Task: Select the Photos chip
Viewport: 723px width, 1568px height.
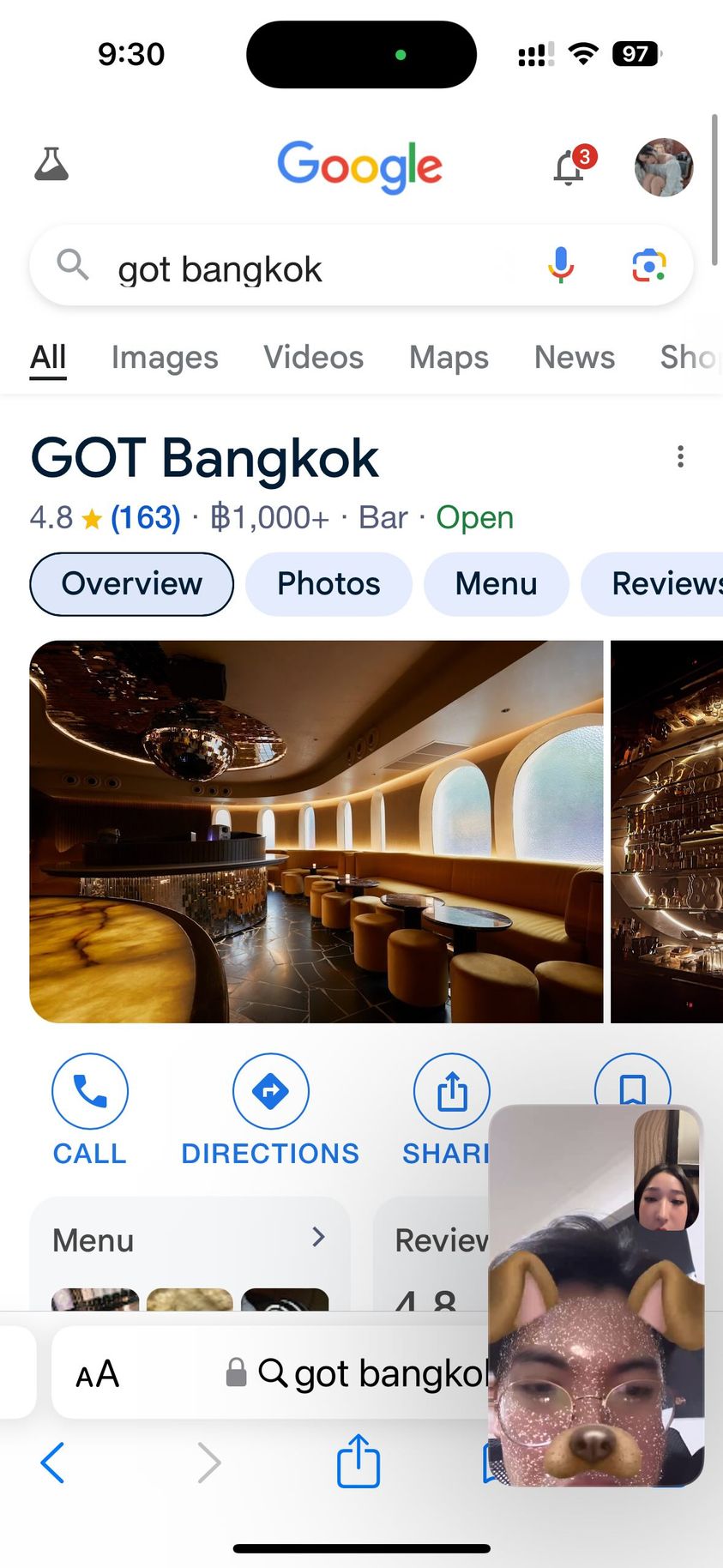Action: tap(328, 584)
